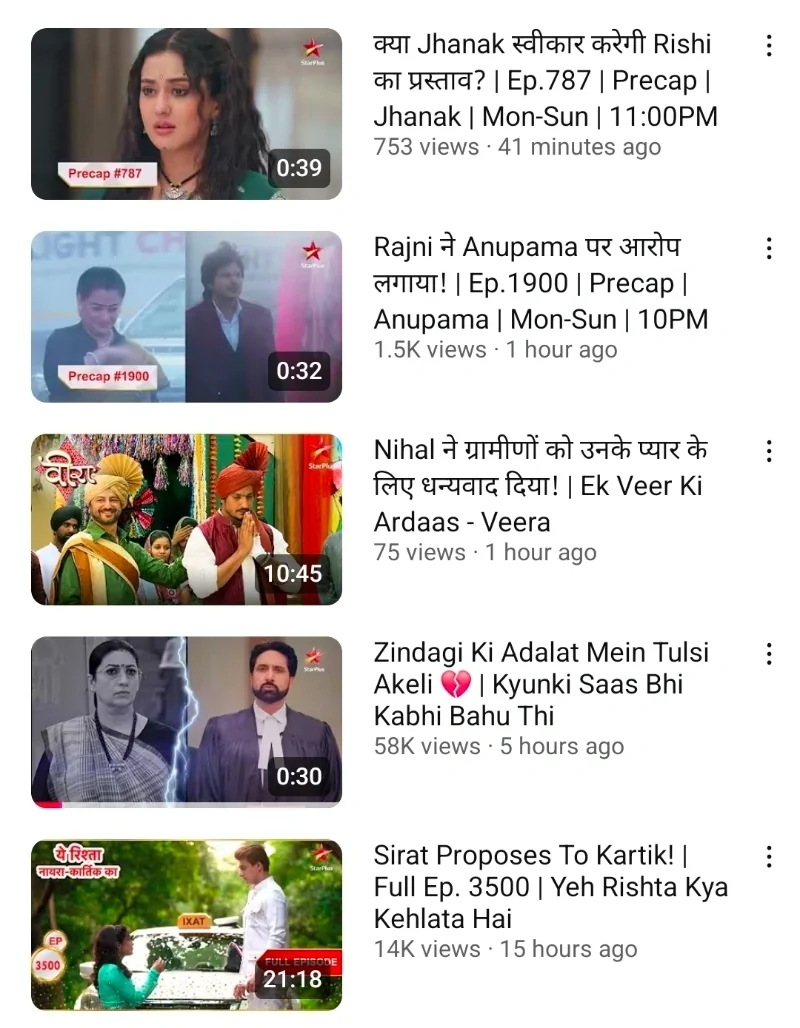This screenshot has width=800, height=1028.
Task: Open more options for the Jhanak Ep.787 precap
Action: [768, 46]
